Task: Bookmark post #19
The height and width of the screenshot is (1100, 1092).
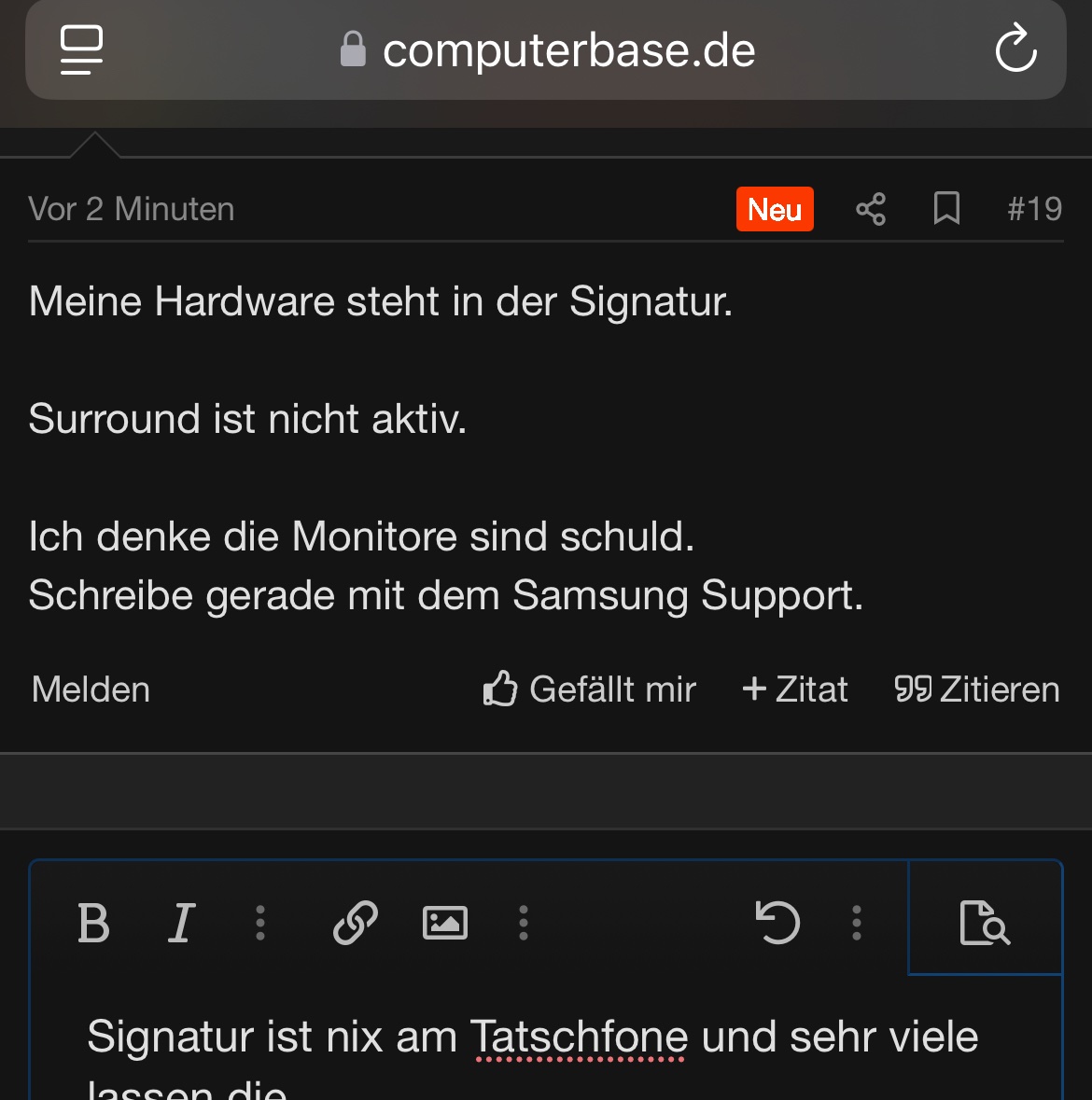Action: (x=946, y=208)
